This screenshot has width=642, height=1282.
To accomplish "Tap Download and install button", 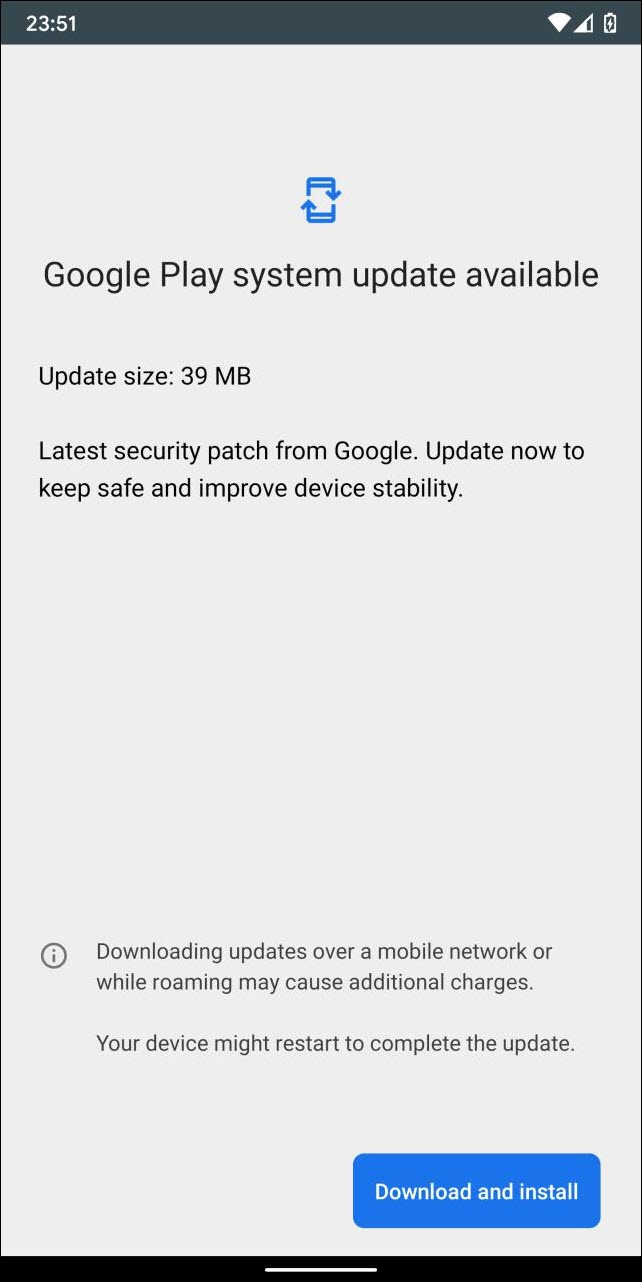I will coord(476,1190).
